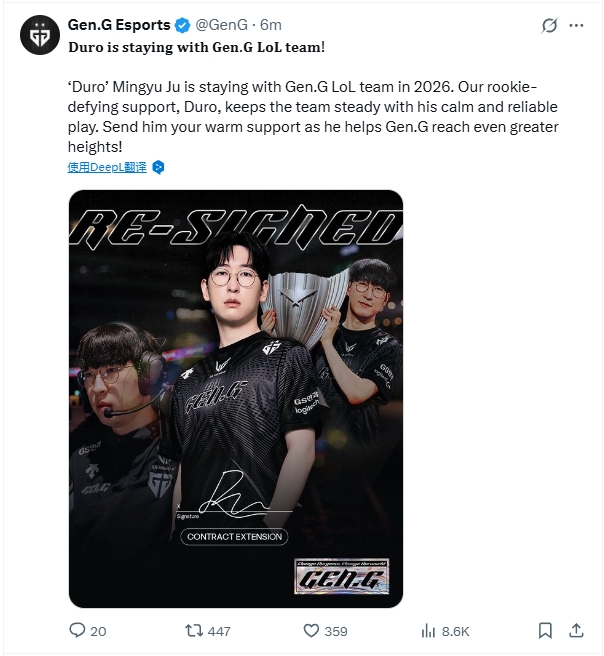Reply to the Gen.G post

[x=78, y=631]
